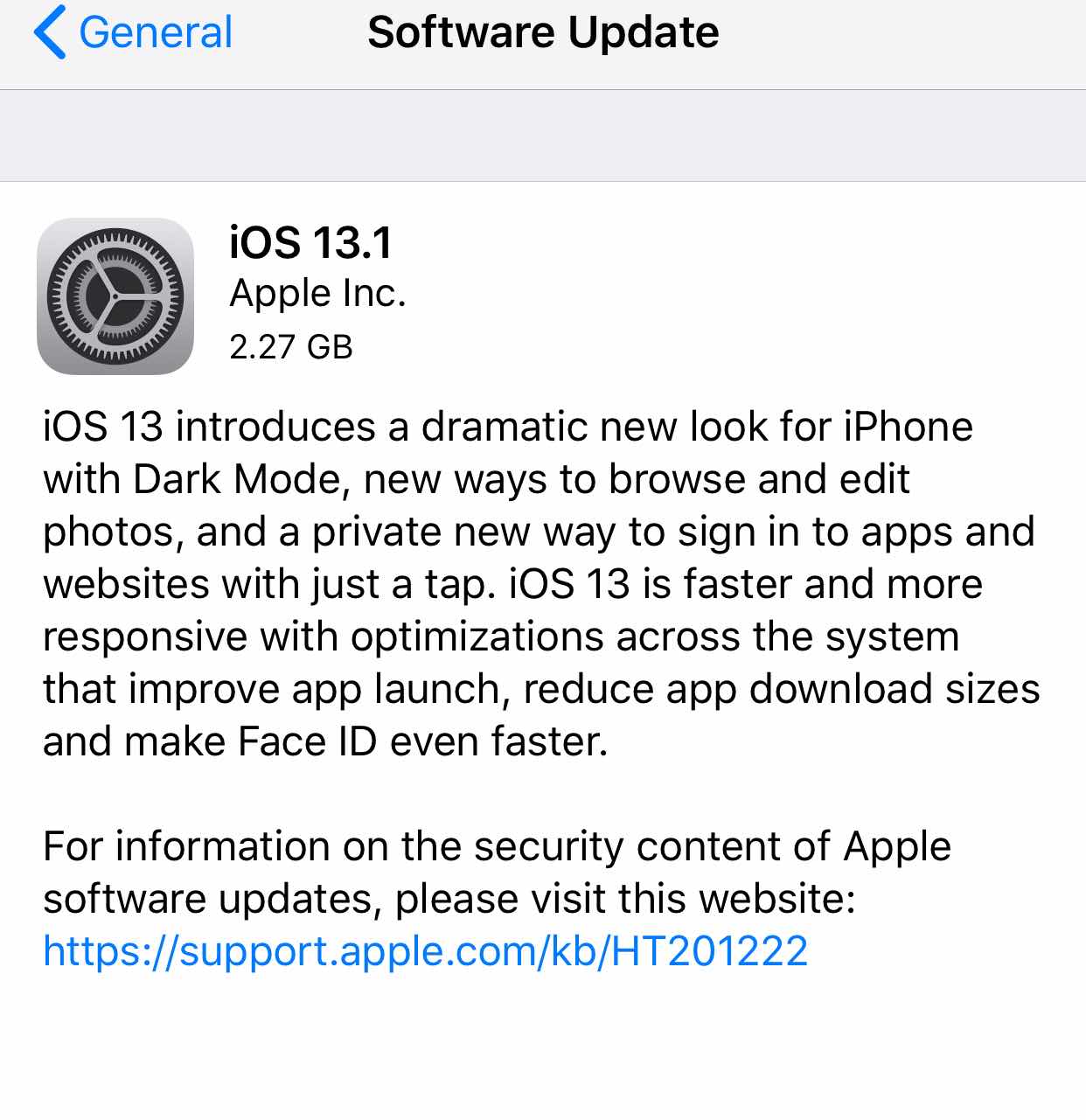This screenshot has width=1086, height=1120.
Task: Open the support.apple.com security link
Action: tap(425, 951)
